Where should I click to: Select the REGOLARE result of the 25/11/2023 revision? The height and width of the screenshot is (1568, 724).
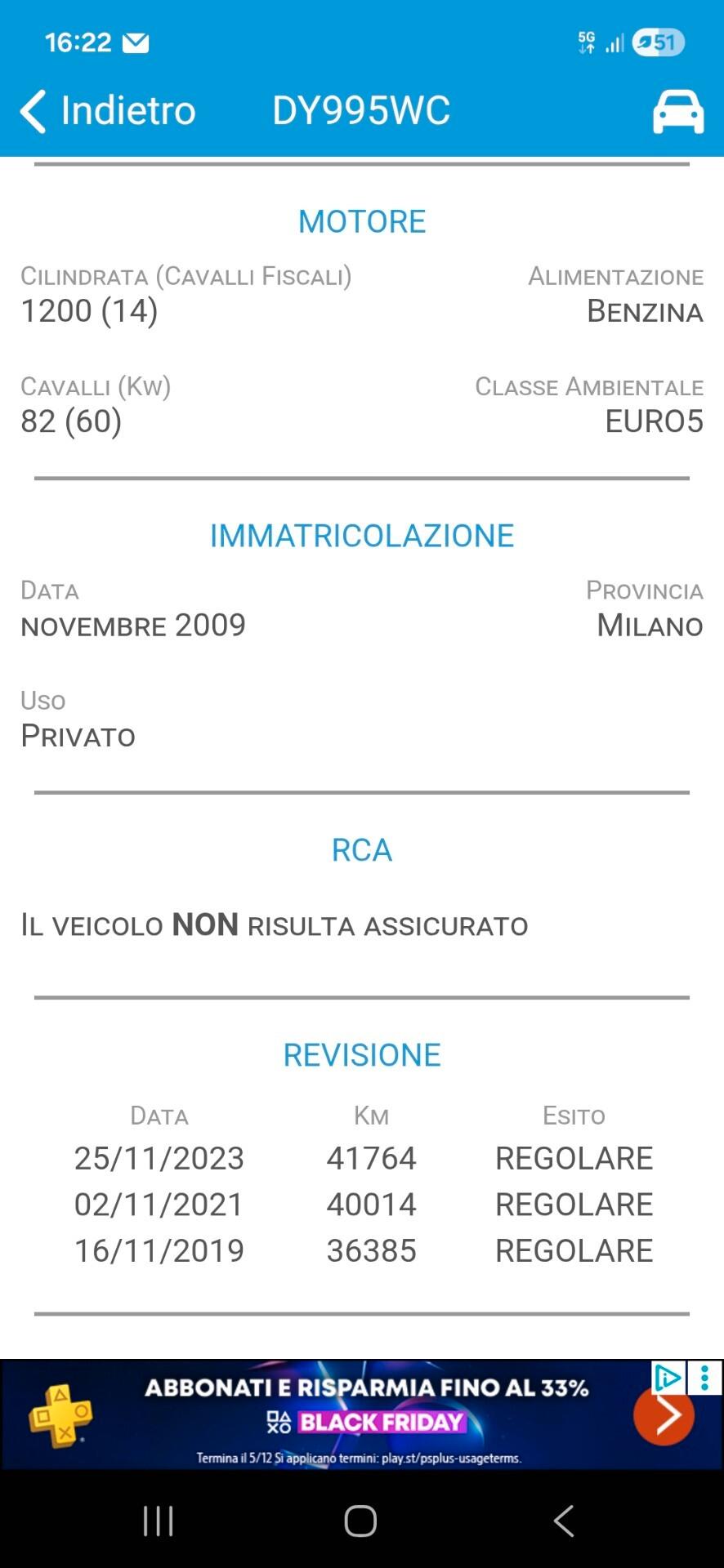point(573,1157)
